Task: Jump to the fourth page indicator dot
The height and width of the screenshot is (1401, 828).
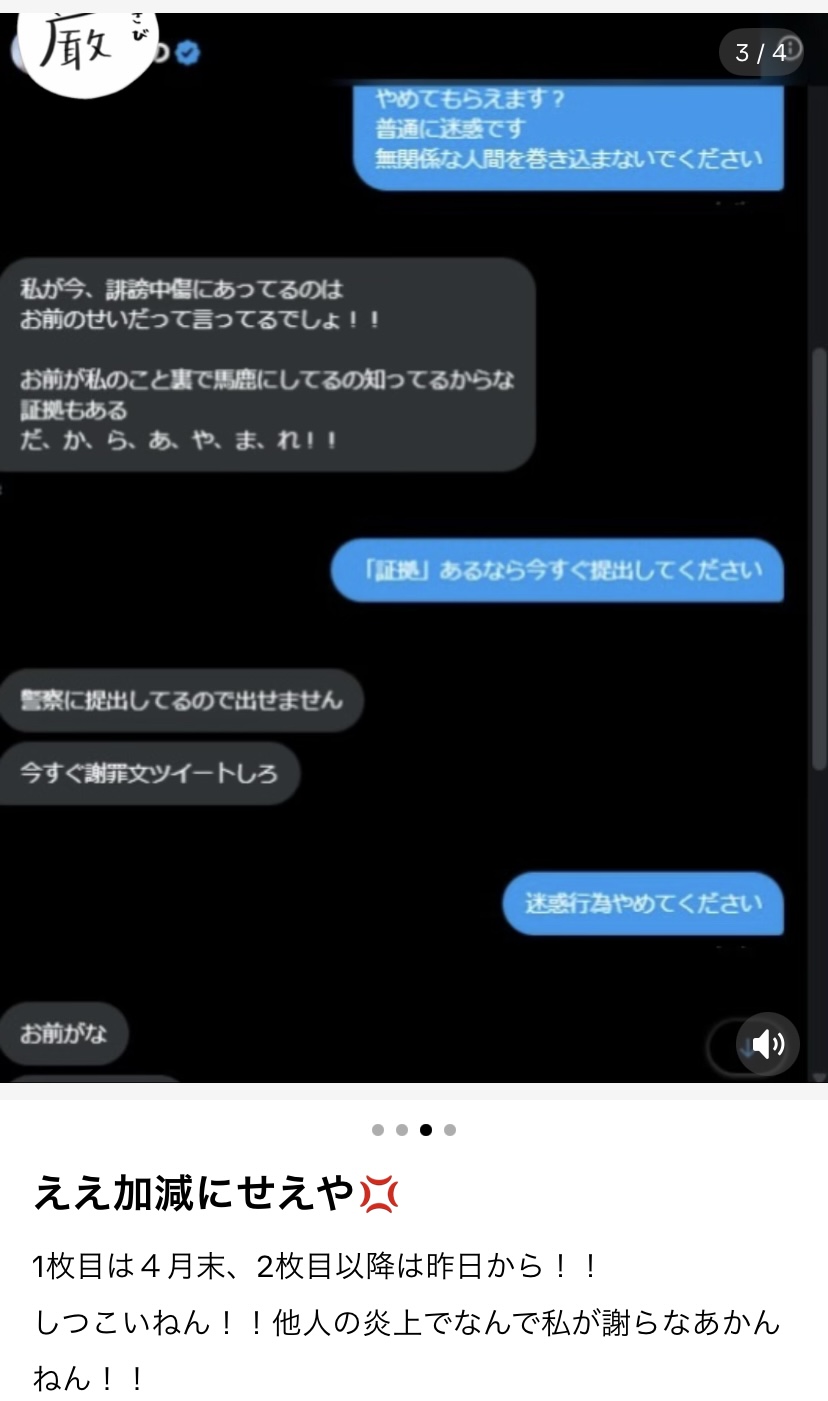Action: (450, 1130)
